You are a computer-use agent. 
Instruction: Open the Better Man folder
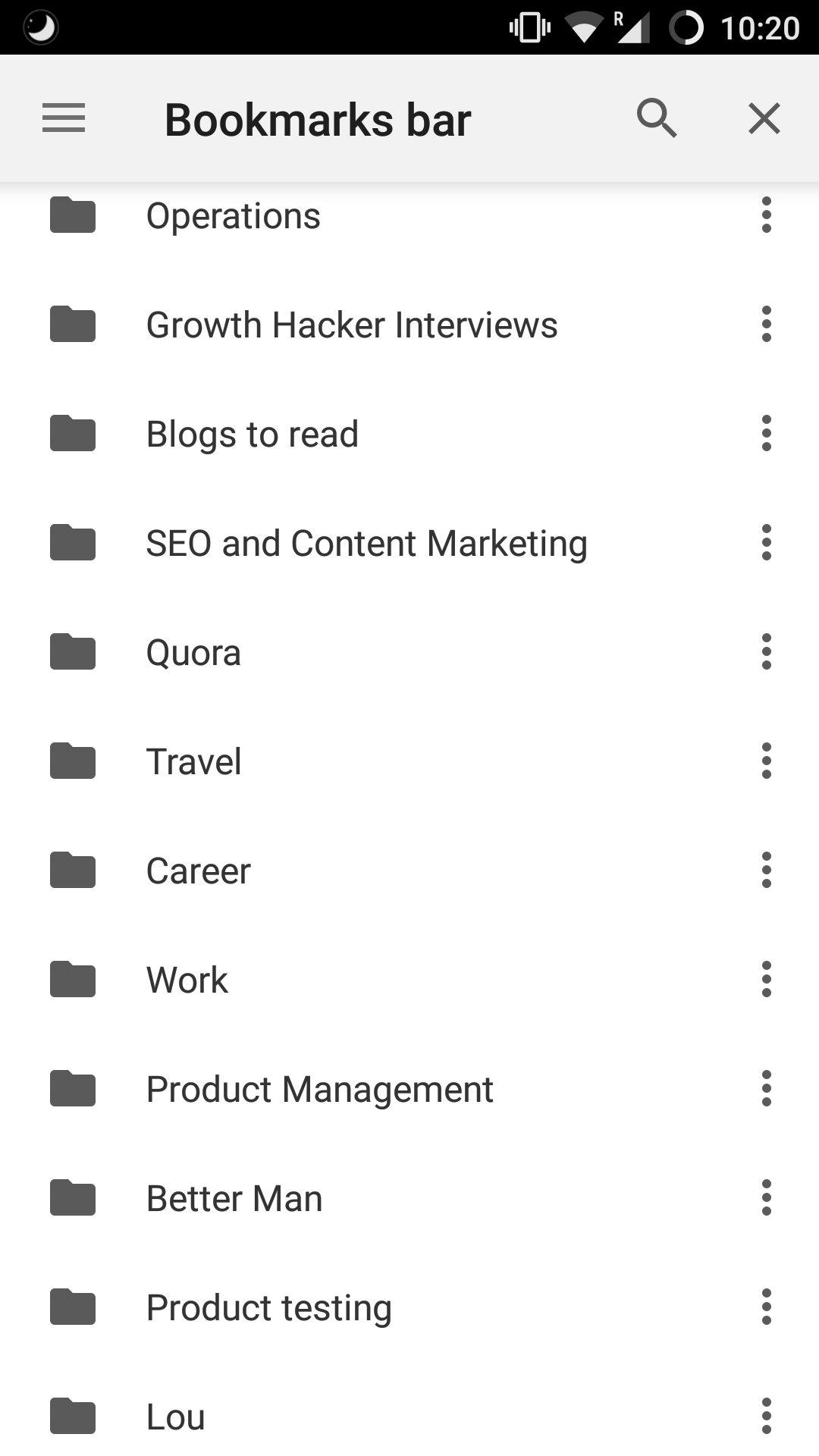click(234, 1199)
